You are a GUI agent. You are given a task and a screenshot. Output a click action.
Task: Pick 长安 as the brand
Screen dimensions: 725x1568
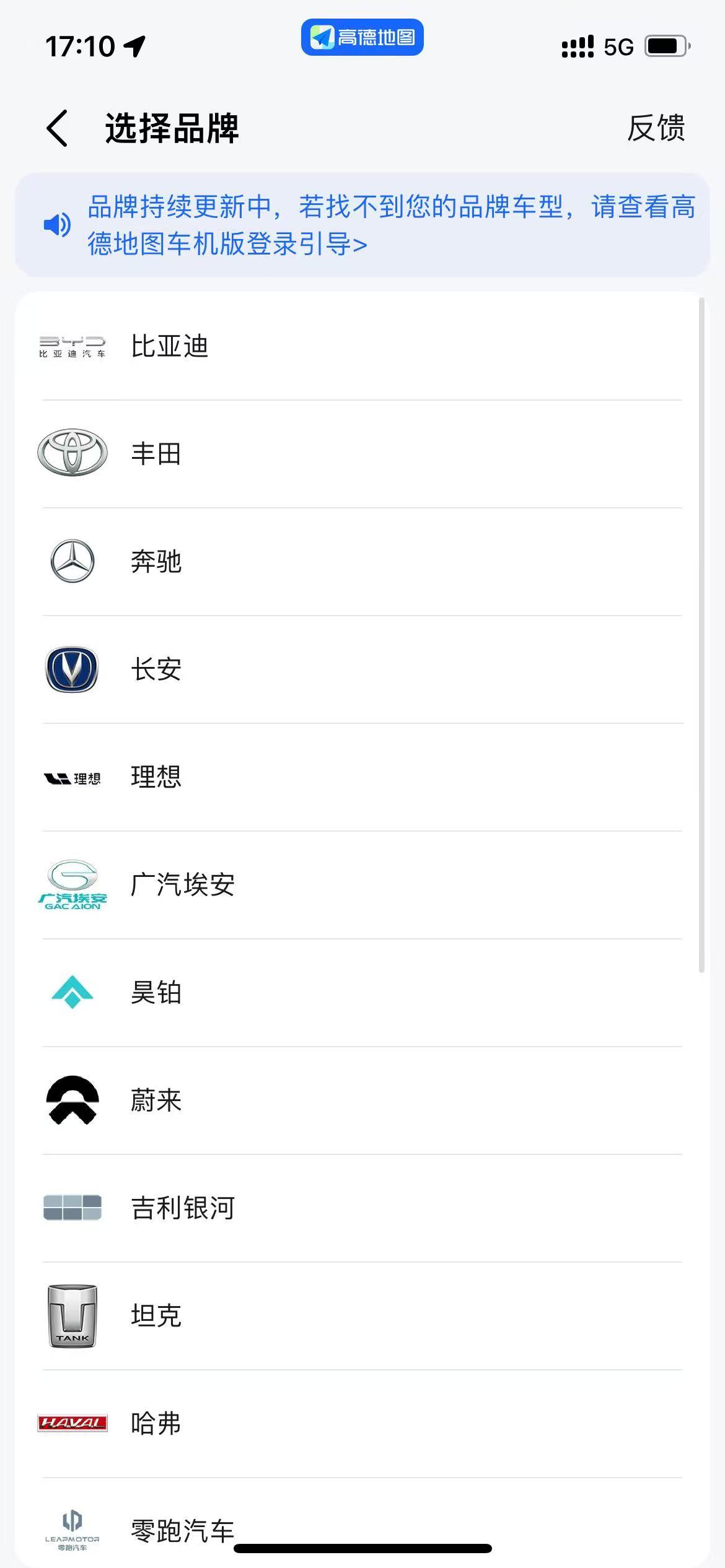pos(362,669)
